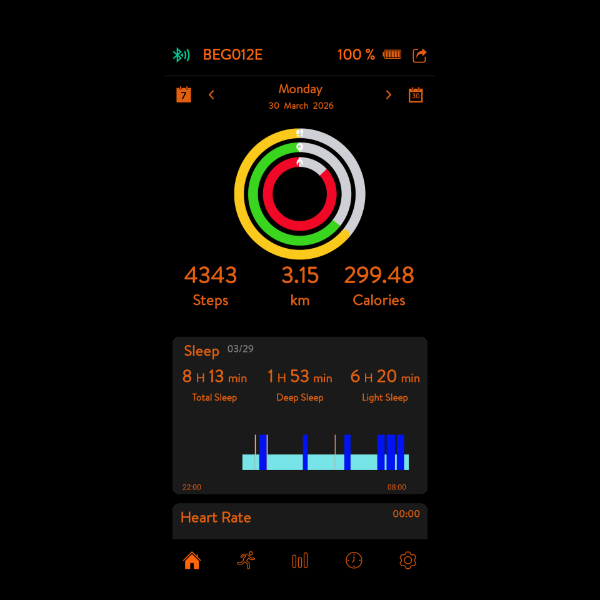Go to the previous day
The height and width of the screenshot is (600, 600).
(211, 95)
